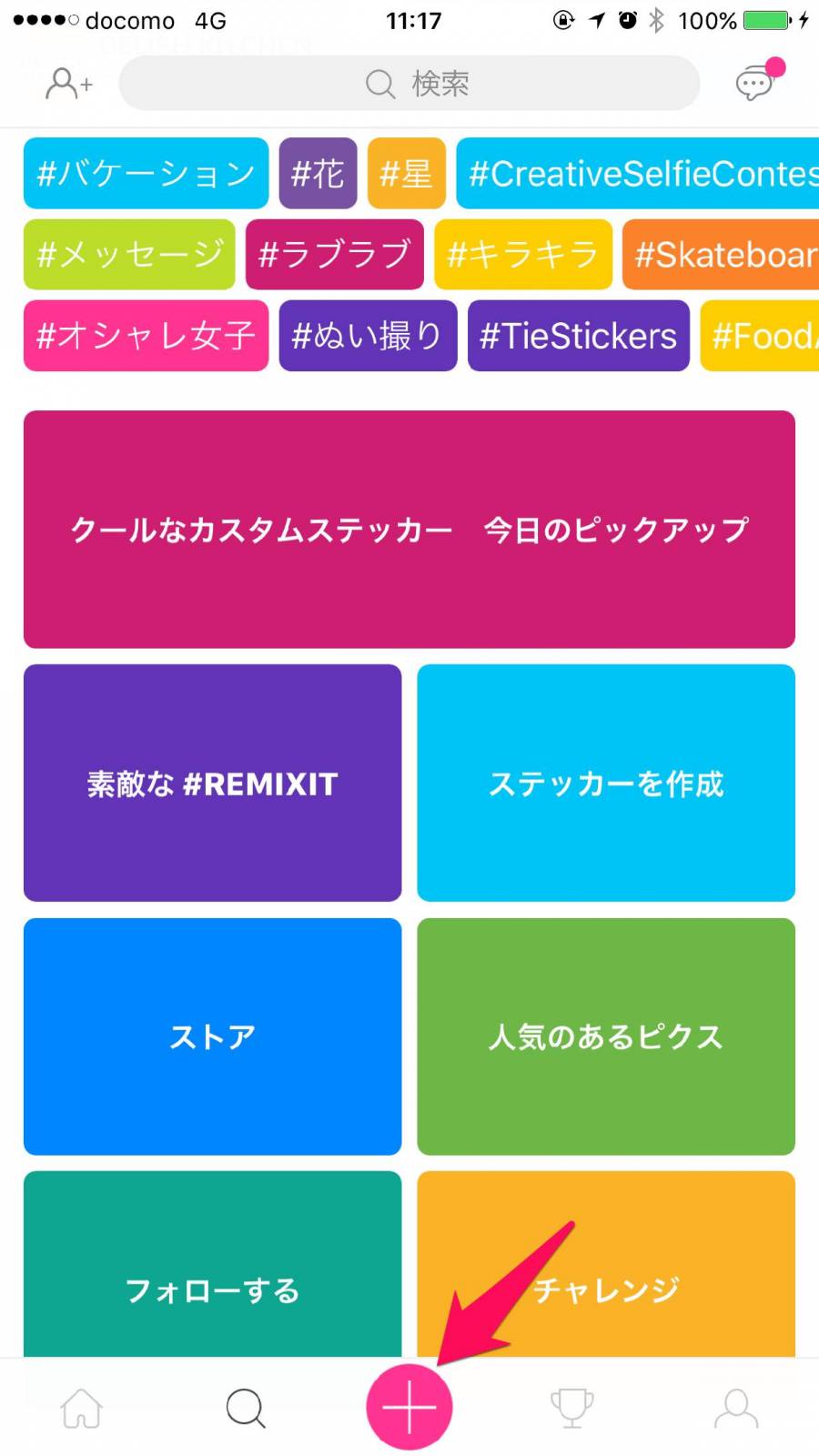Open the ストア card
This screenshot has height=1456, width=819.
212,1036
